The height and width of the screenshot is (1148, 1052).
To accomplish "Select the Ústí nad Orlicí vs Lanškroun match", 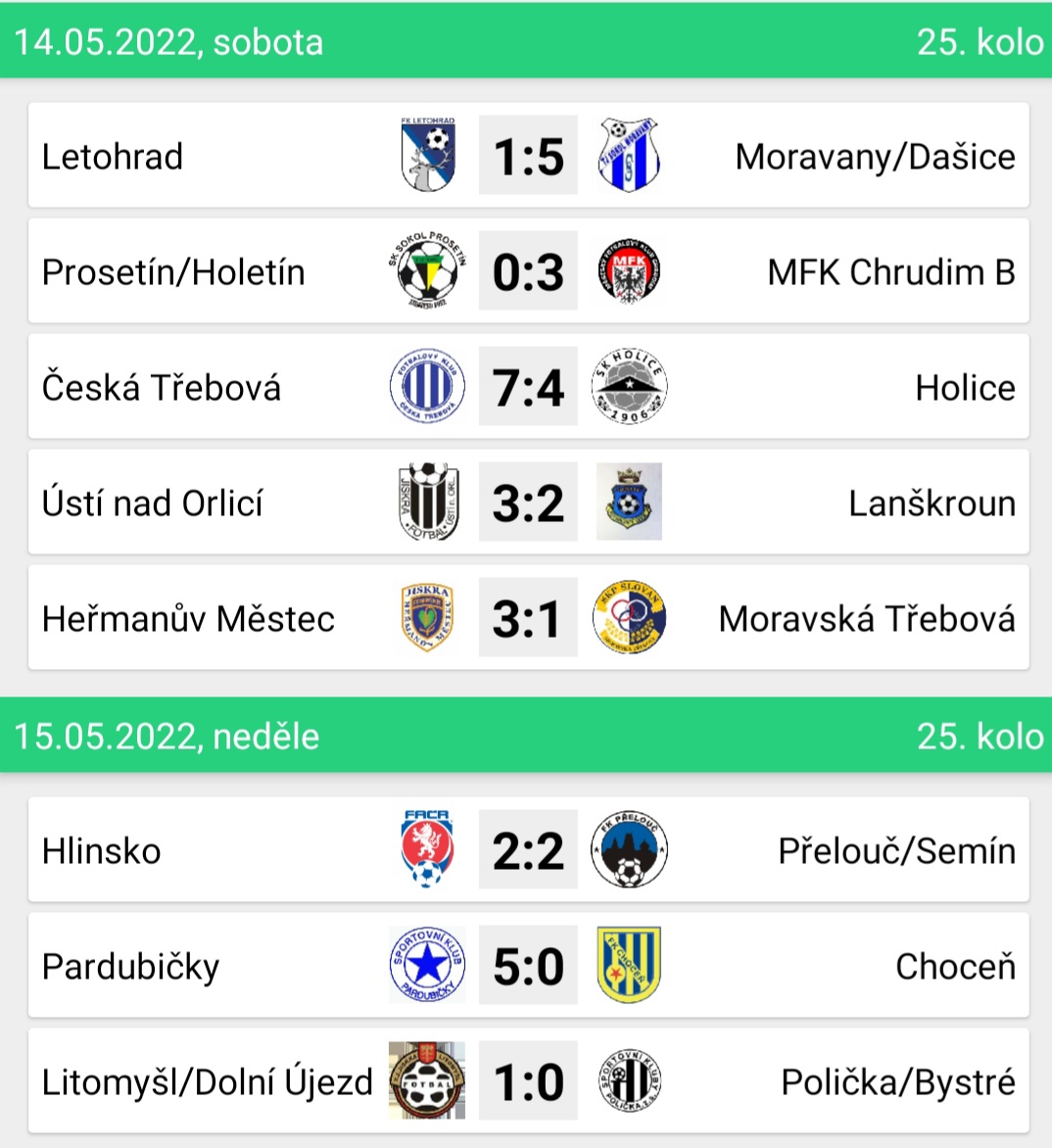I will pos(528,502).
